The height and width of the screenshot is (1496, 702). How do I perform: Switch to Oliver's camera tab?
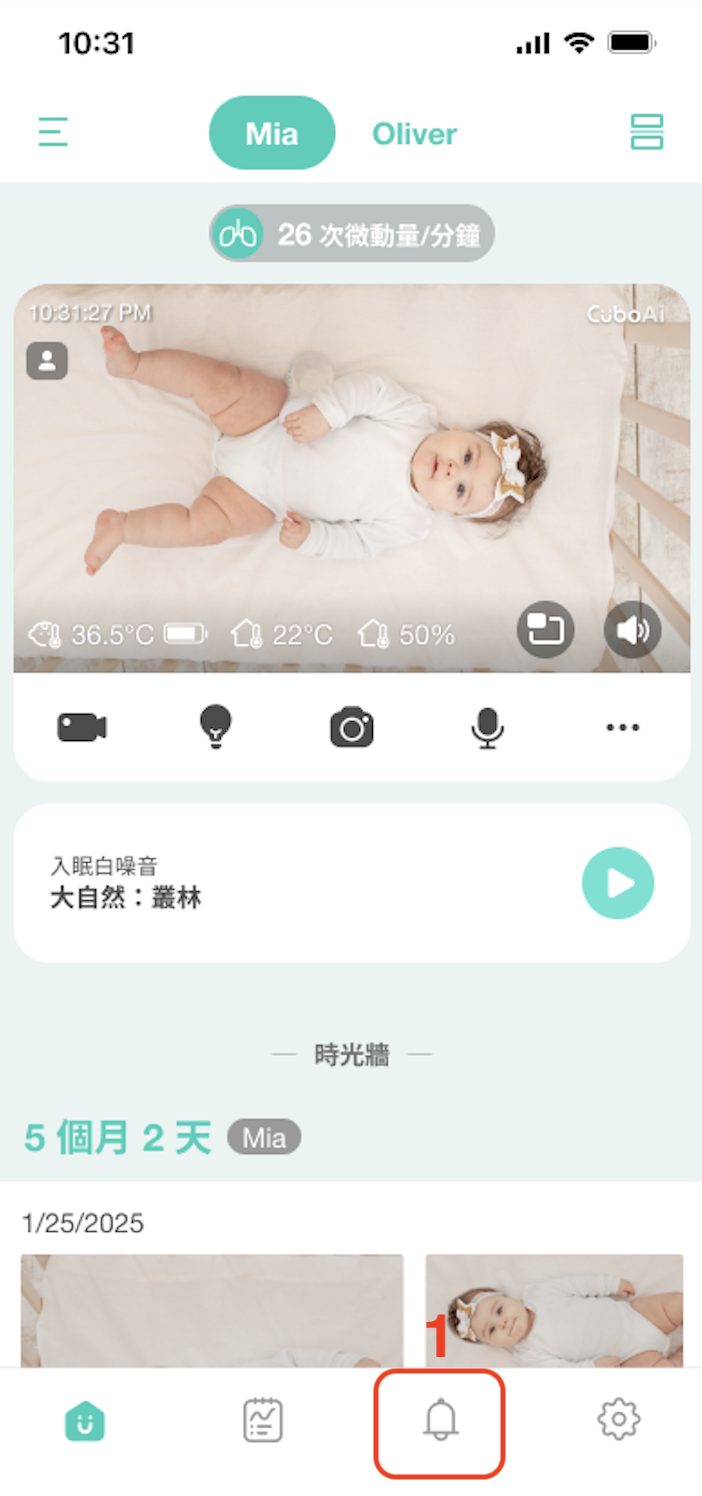point(414,134)
